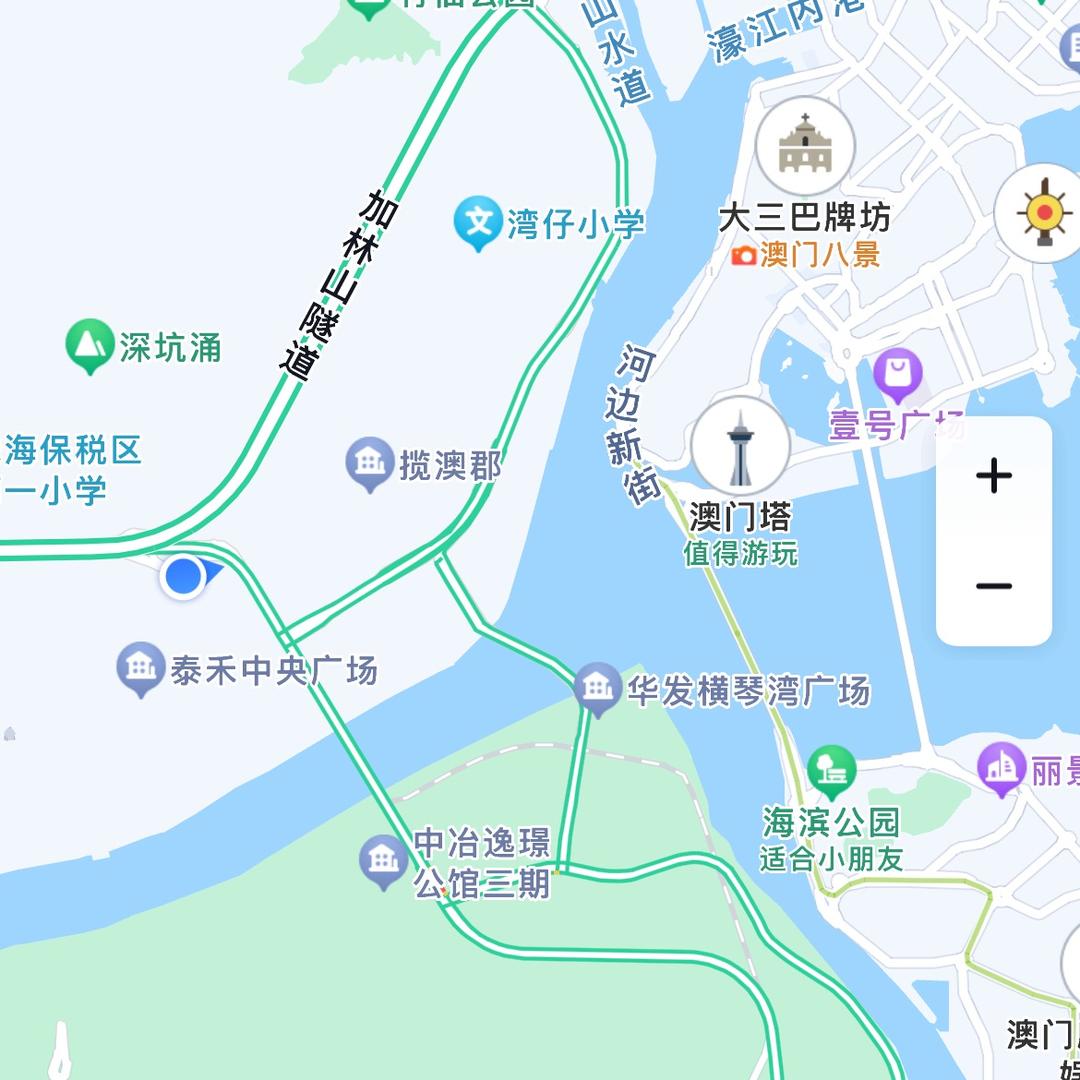The image size is (1080, 1080).
Task: Open the 泰禾中央广场 marker
Action: tap(141, 668)
